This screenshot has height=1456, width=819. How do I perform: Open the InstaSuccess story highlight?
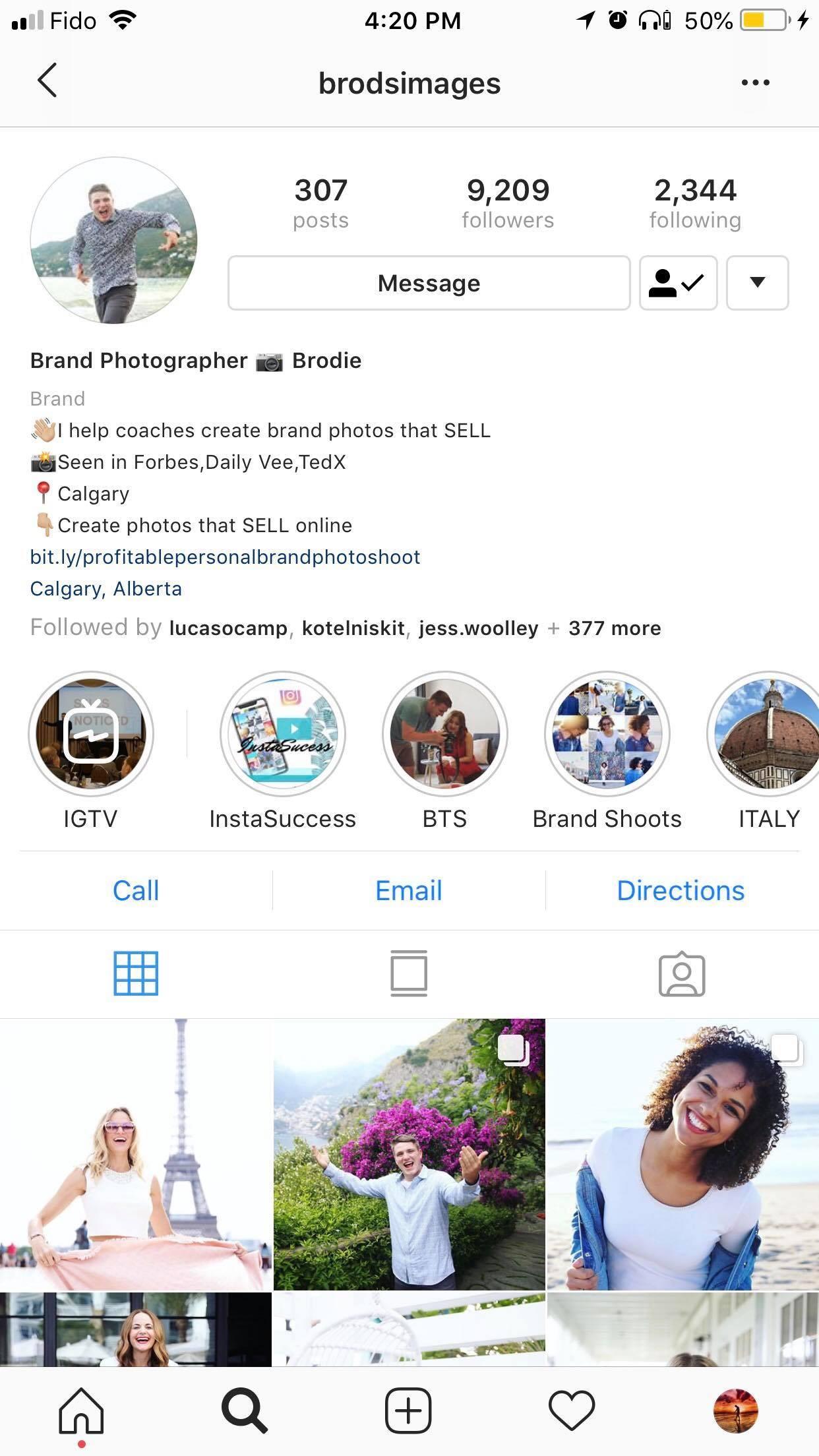pos(282,734)
